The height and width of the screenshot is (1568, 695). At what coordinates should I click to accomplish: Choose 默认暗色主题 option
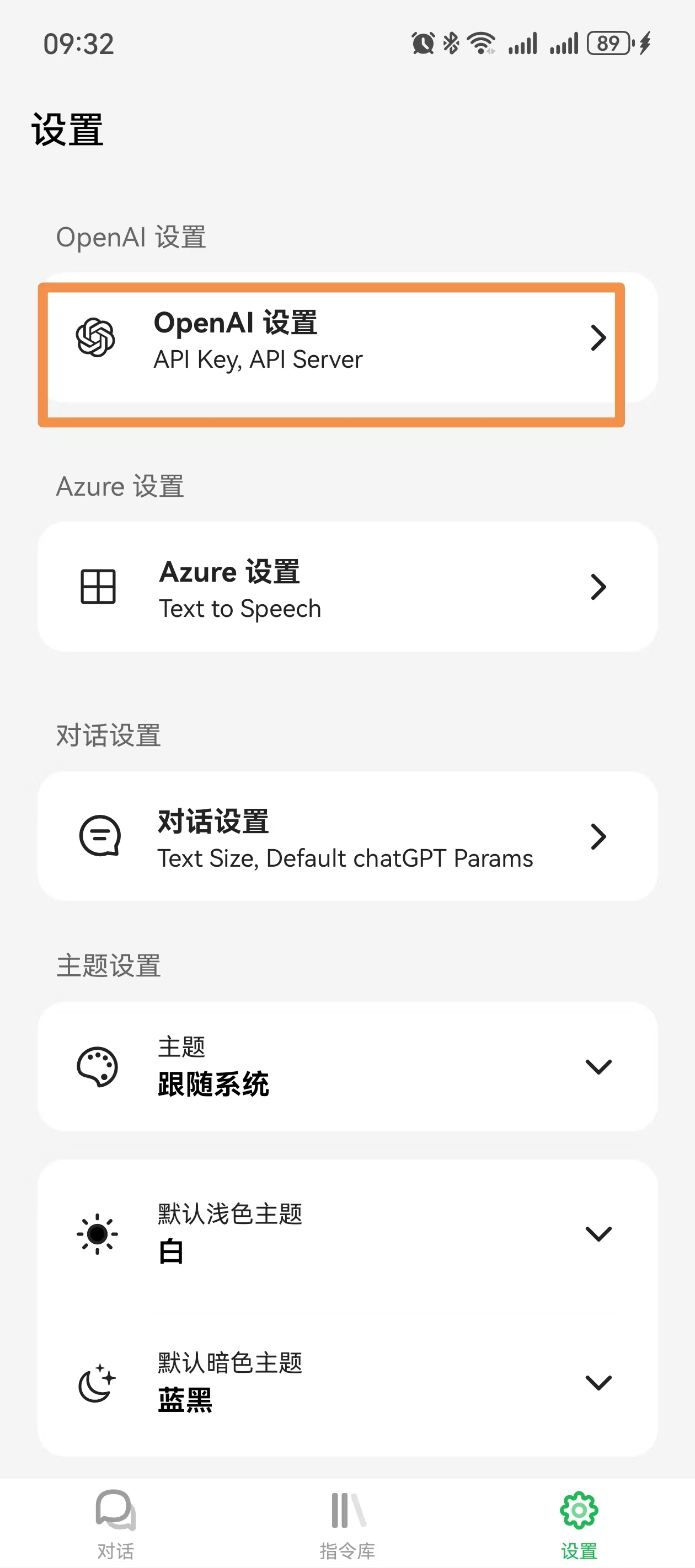click(347, 1382)
